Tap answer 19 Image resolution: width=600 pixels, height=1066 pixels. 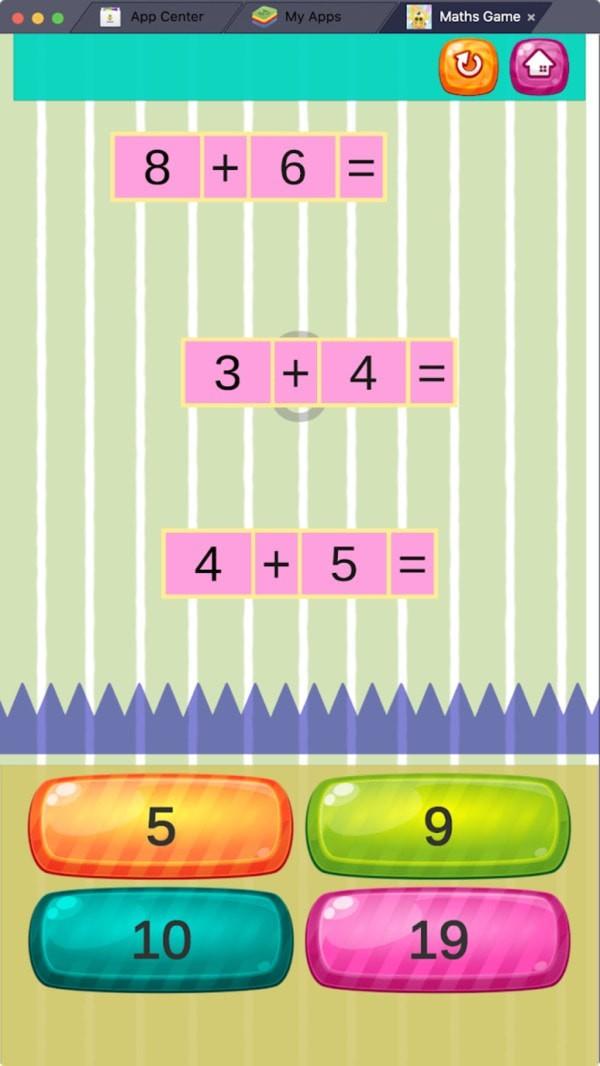[438, 940]
